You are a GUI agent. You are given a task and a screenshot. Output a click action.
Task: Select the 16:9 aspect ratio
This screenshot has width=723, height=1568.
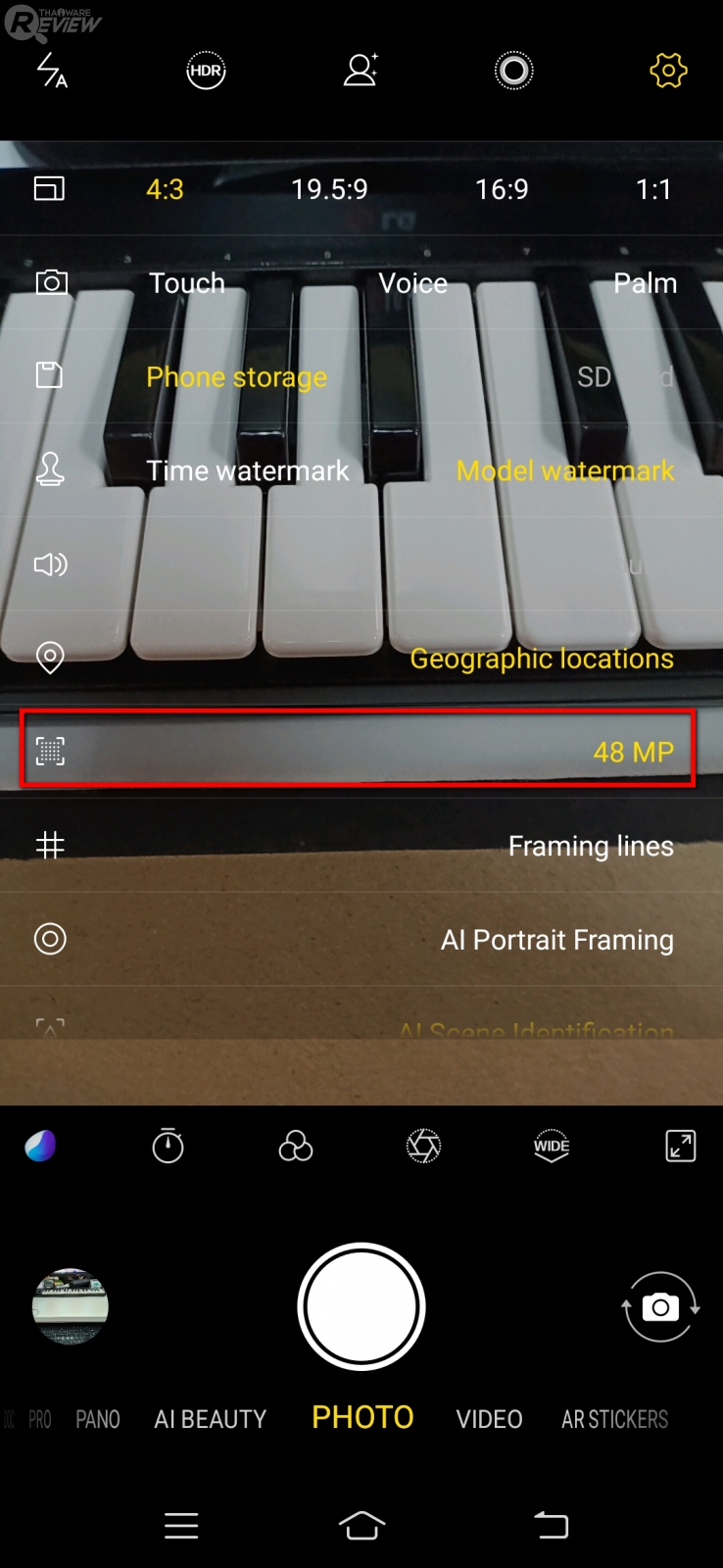[x=502, y=189]
